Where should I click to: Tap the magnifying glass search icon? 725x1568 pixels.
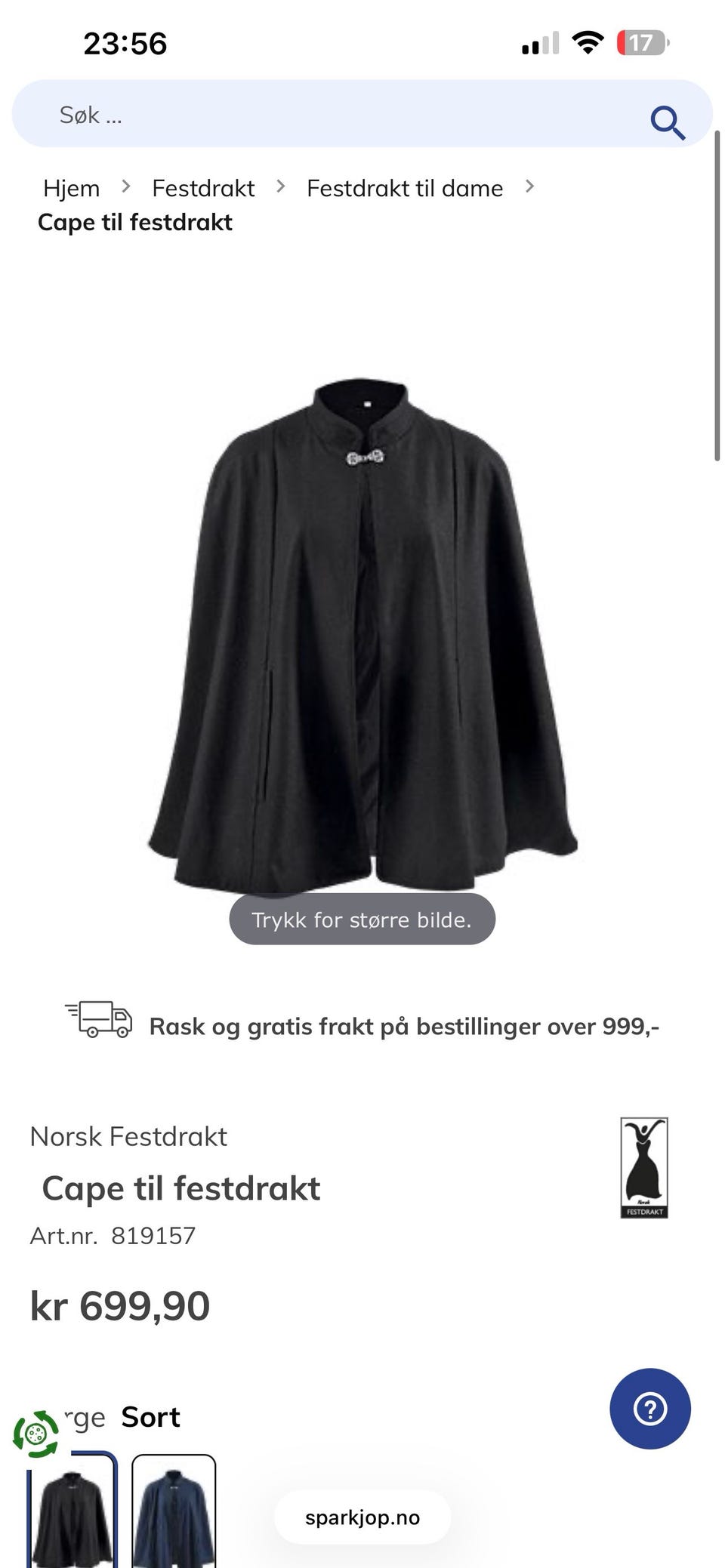pyautogui.click(x=668, y=122)
